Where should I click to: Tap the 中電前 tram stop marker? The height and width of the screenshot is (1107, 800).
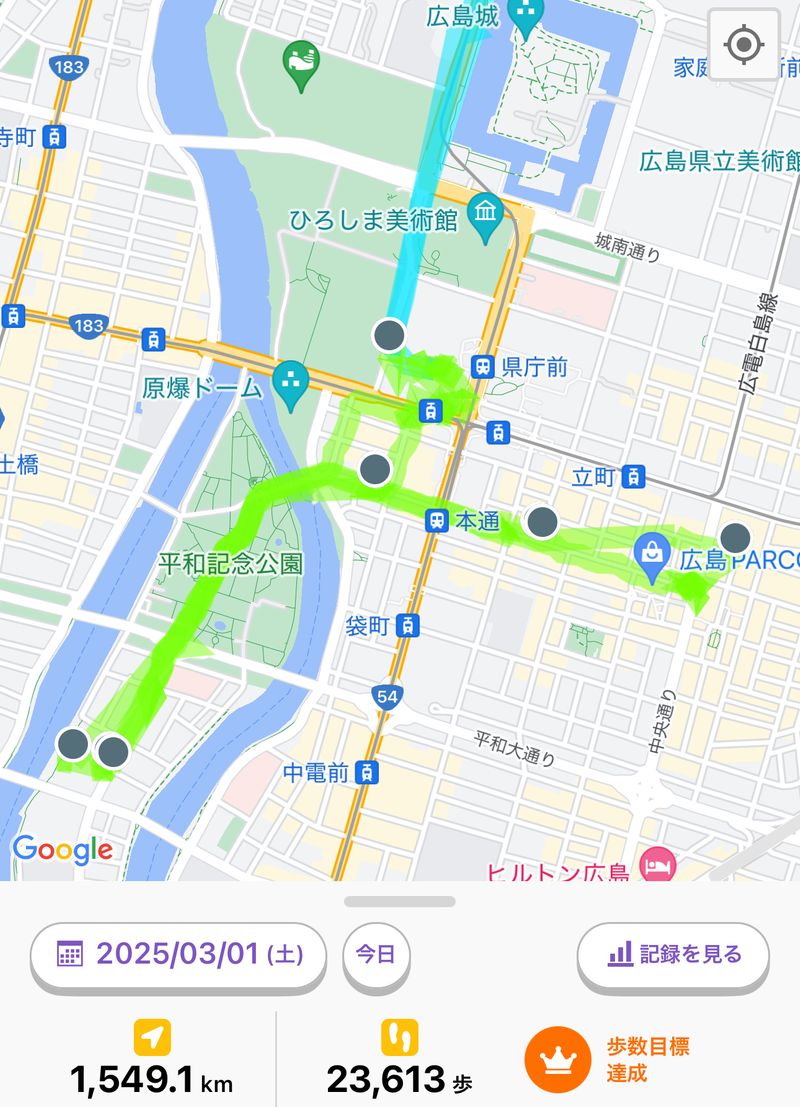(368, 772)
